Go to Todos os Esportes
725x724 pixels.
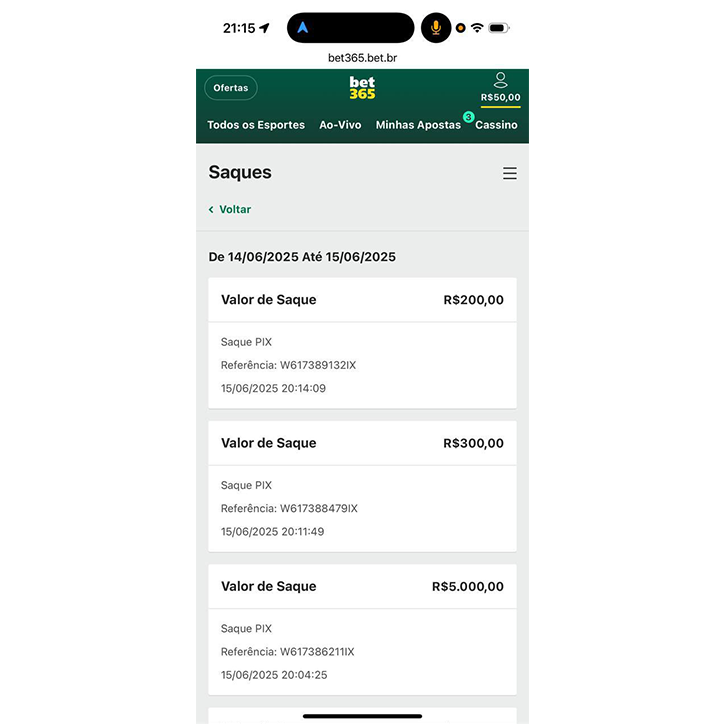pyautogui.click(x=256, y=125)
